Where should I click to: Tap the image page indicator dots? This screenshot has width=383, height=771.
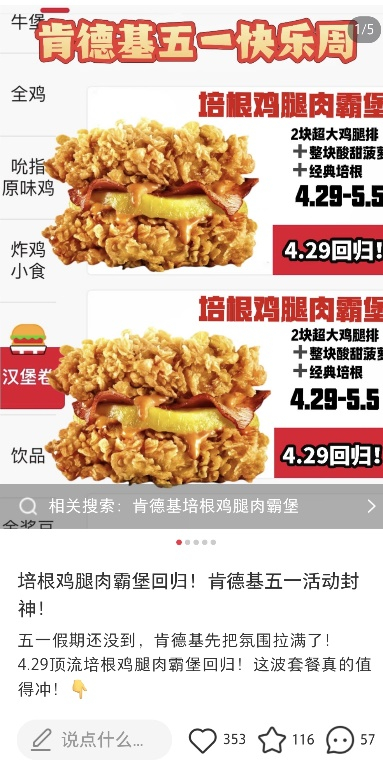pyautogui.click(x=196, y=542)
